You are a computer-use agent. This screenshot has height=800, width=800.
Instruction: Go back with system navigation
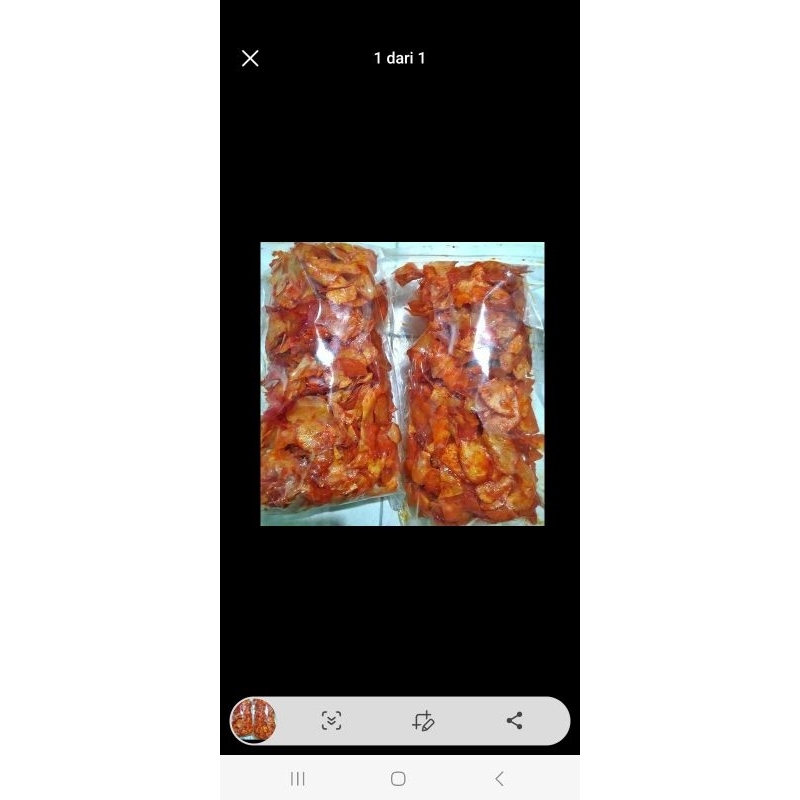pos(499,778)
